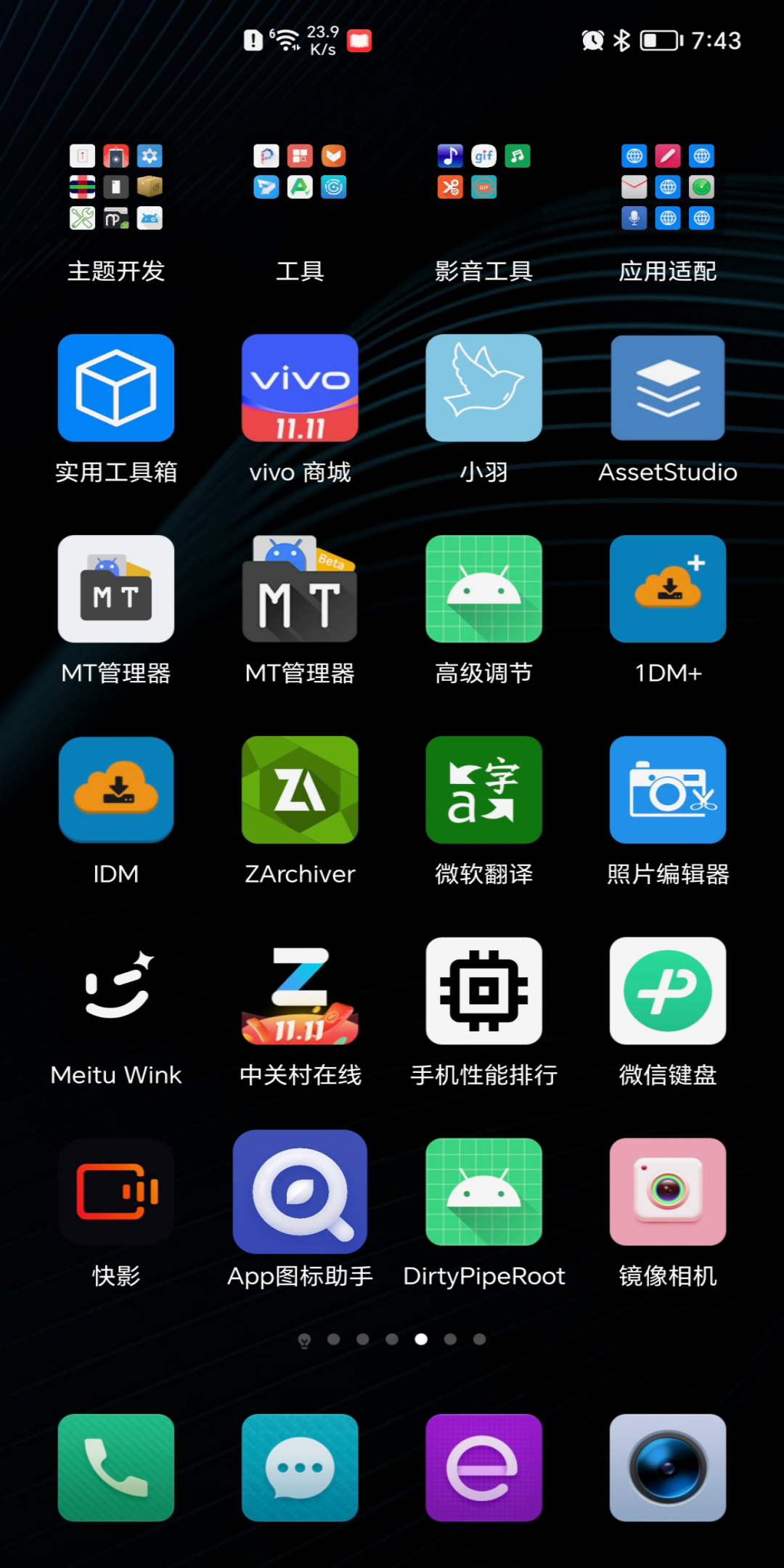Launch the 实用工具箱 app

(116, 388)
